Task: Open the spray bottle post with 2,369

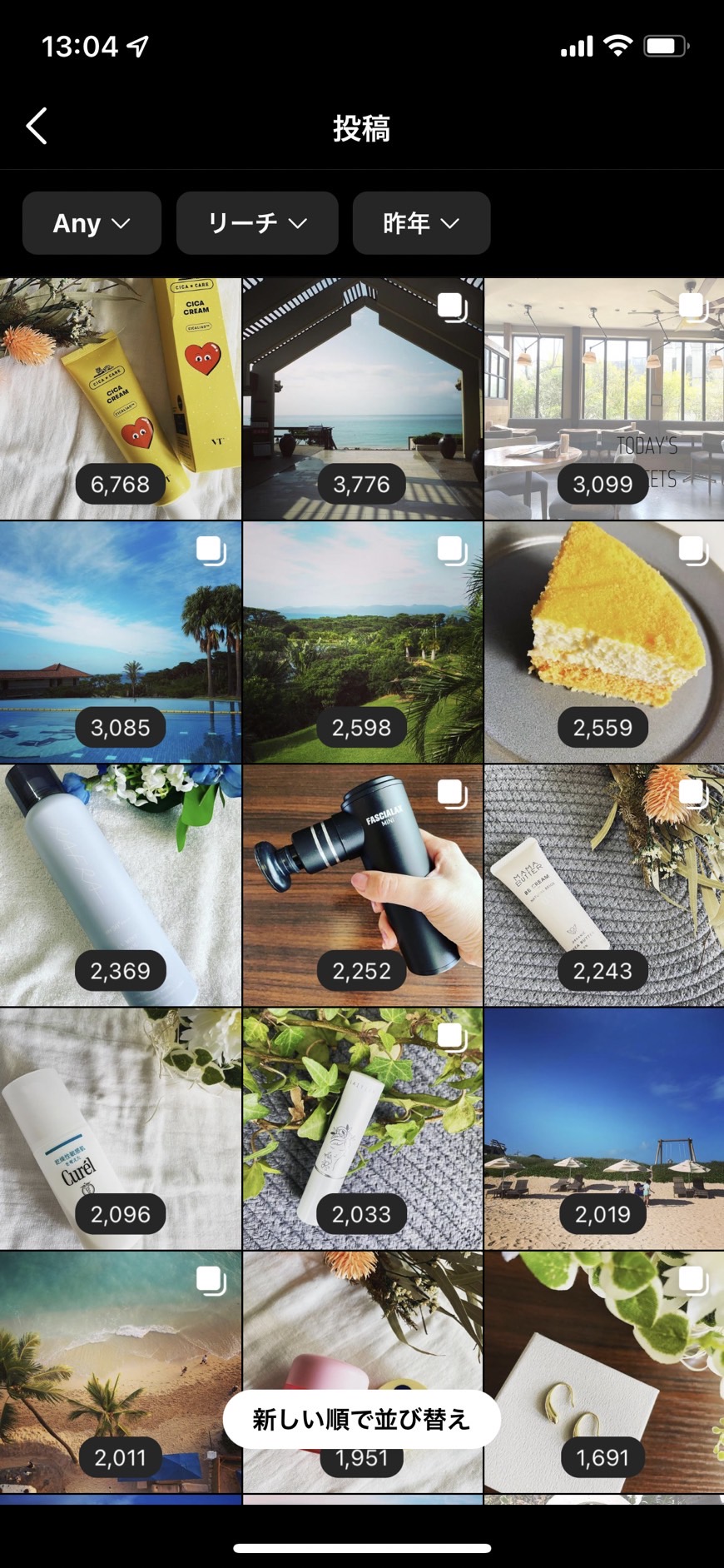Action: 120,886
